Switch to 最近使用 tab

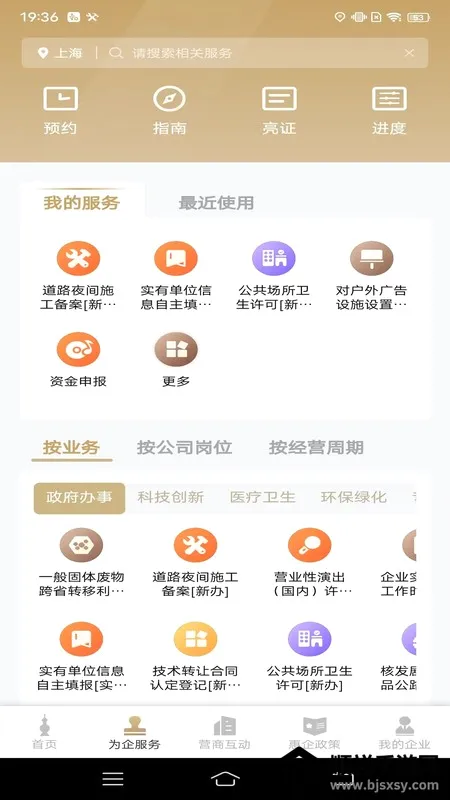click(216, 203)
